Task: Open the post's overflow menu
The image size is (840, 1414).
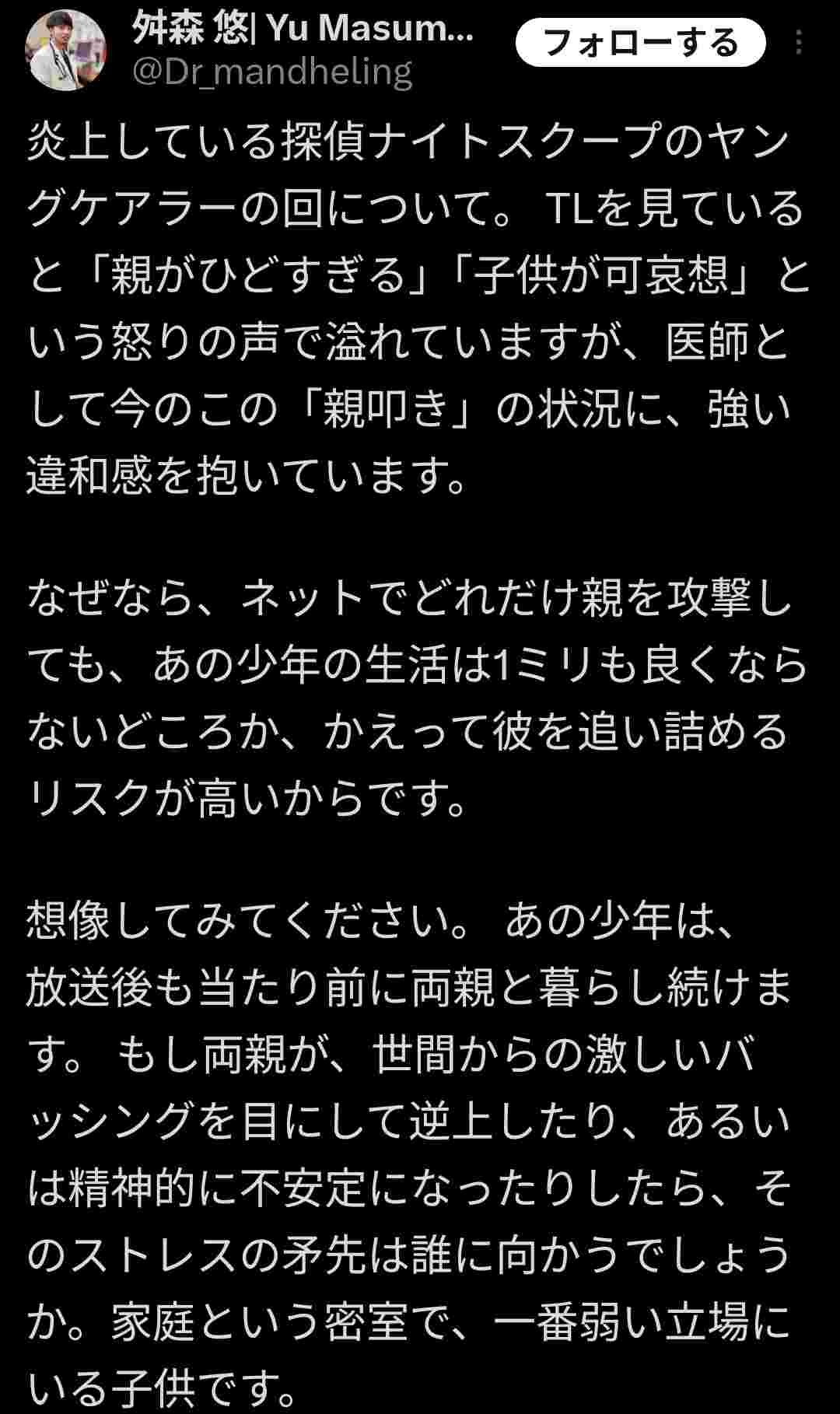Action: (799, 43)
